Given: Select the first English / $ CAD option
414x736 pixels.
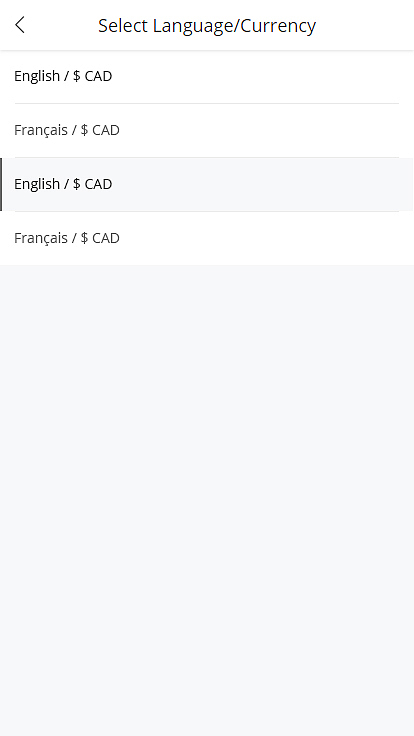Looking at the screenshot, I should (x=207, y=77).
